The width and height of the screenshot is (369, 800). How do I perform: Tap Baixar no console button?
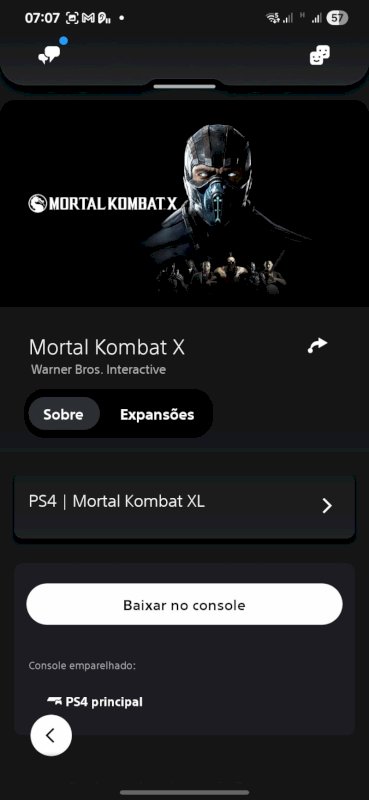(x=184, y=605)
